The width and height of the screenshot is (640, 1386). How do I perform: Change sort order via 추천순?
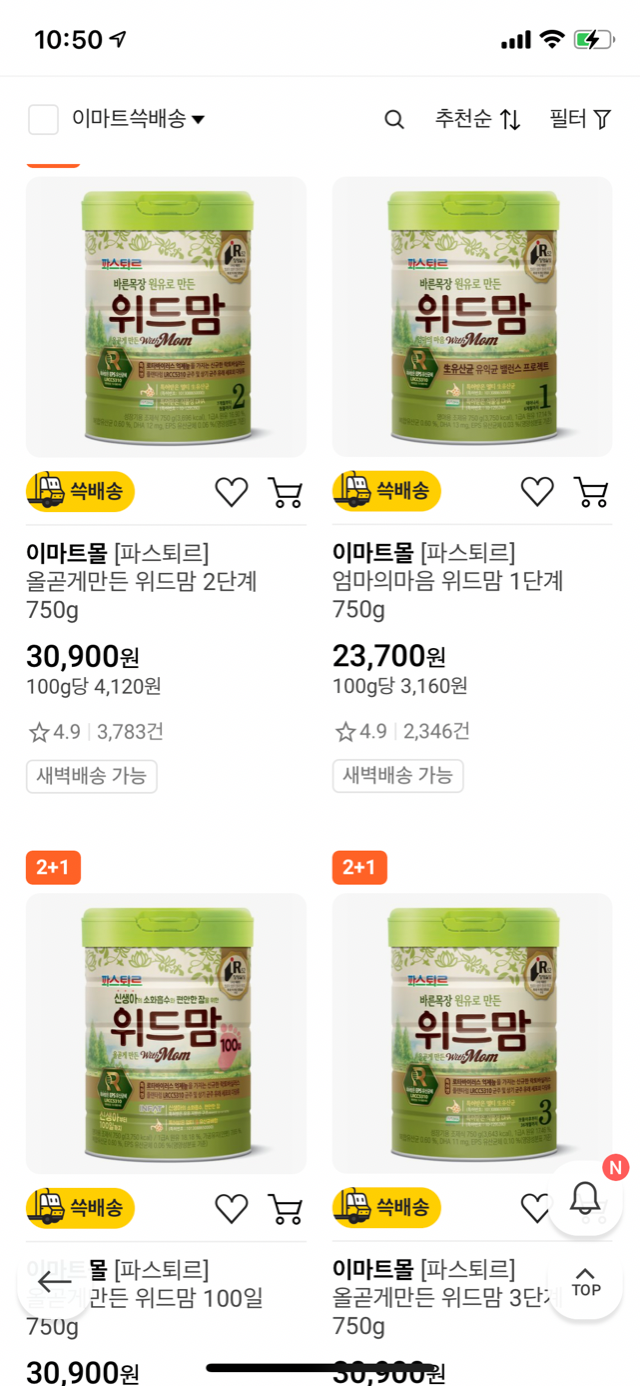[x=477, y=120]
